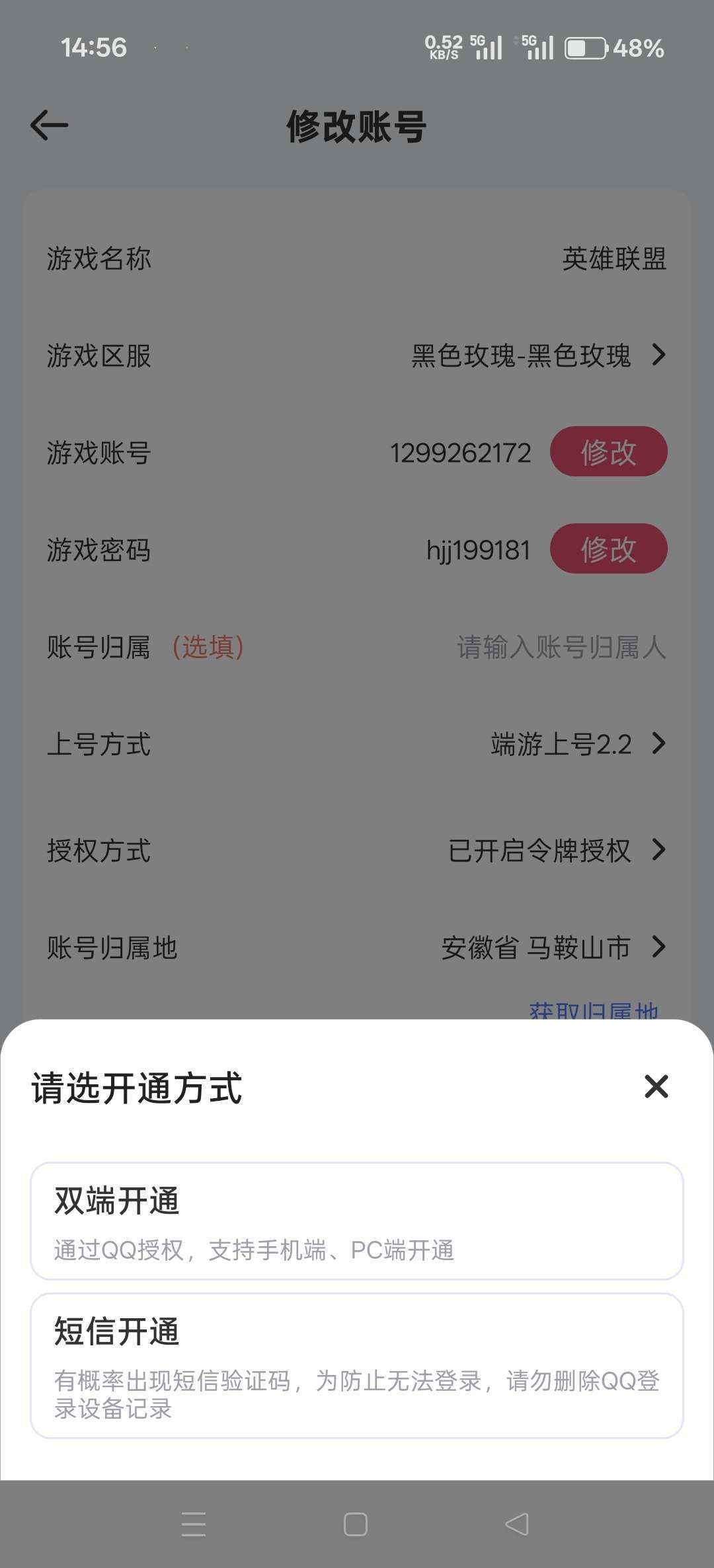Go to the system home screen
This screenshot has height=1568, width=714.
tap(356, 1524)
